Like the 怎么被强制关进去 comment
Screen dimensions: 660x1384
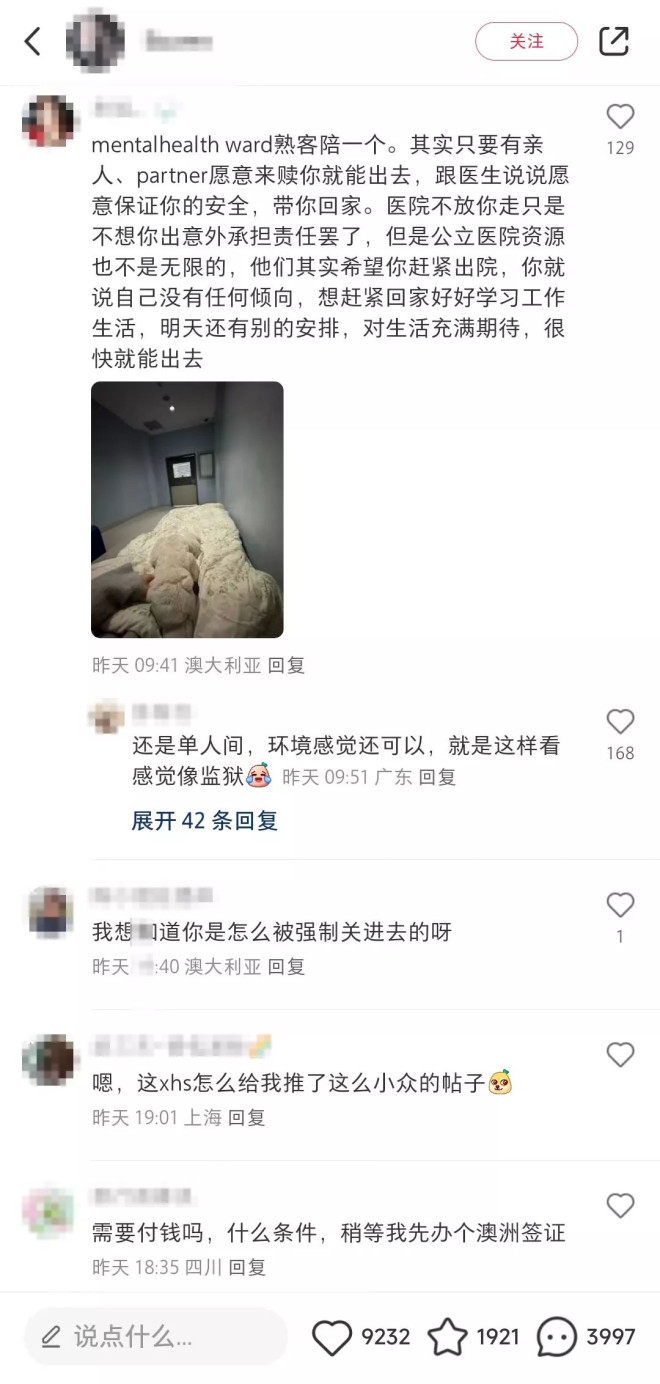coord(620,905)
